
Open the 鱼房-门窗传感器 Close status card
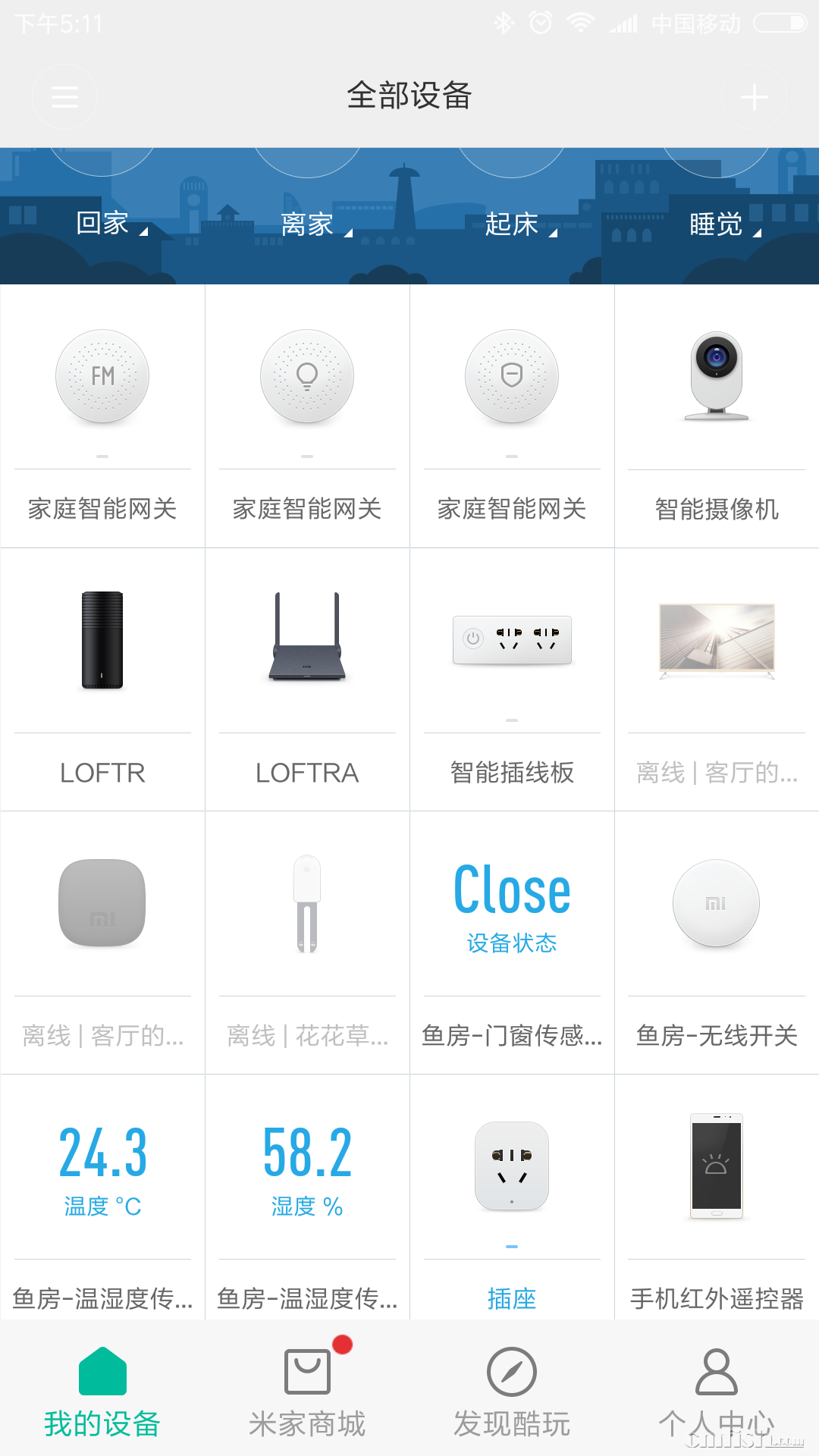512,942
